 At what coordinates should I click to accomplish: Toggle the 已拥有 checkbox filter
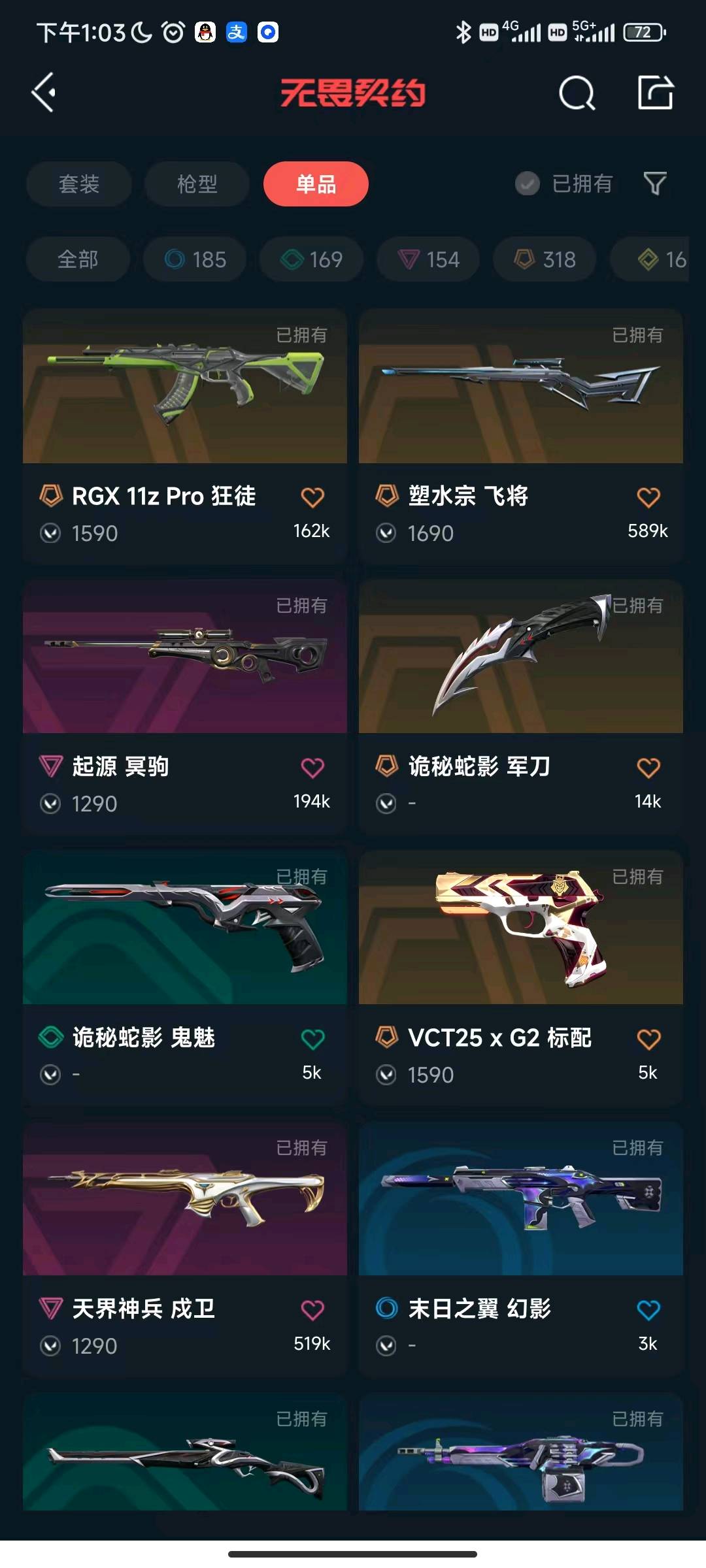point(527,184)
